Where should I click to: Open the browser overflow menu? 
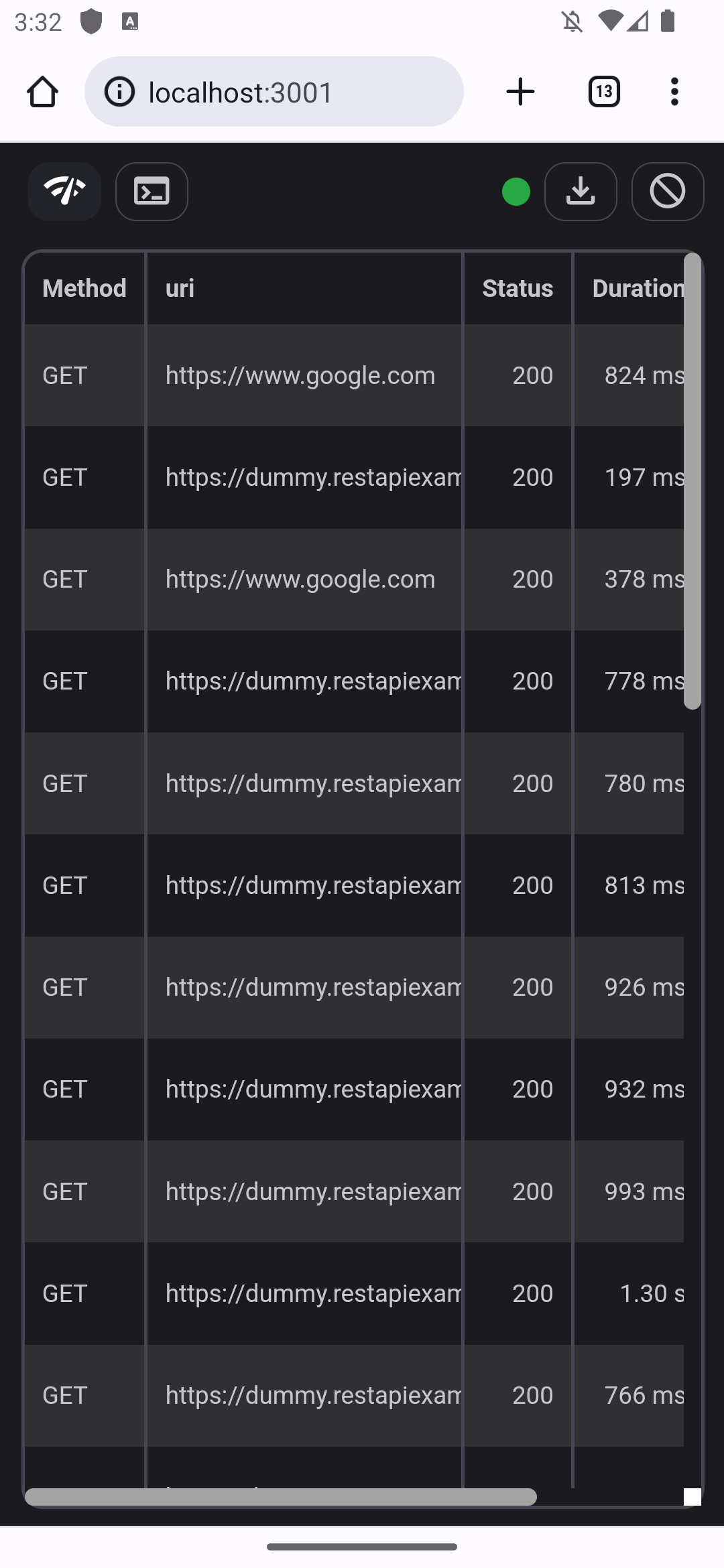(x=674, y=92)
